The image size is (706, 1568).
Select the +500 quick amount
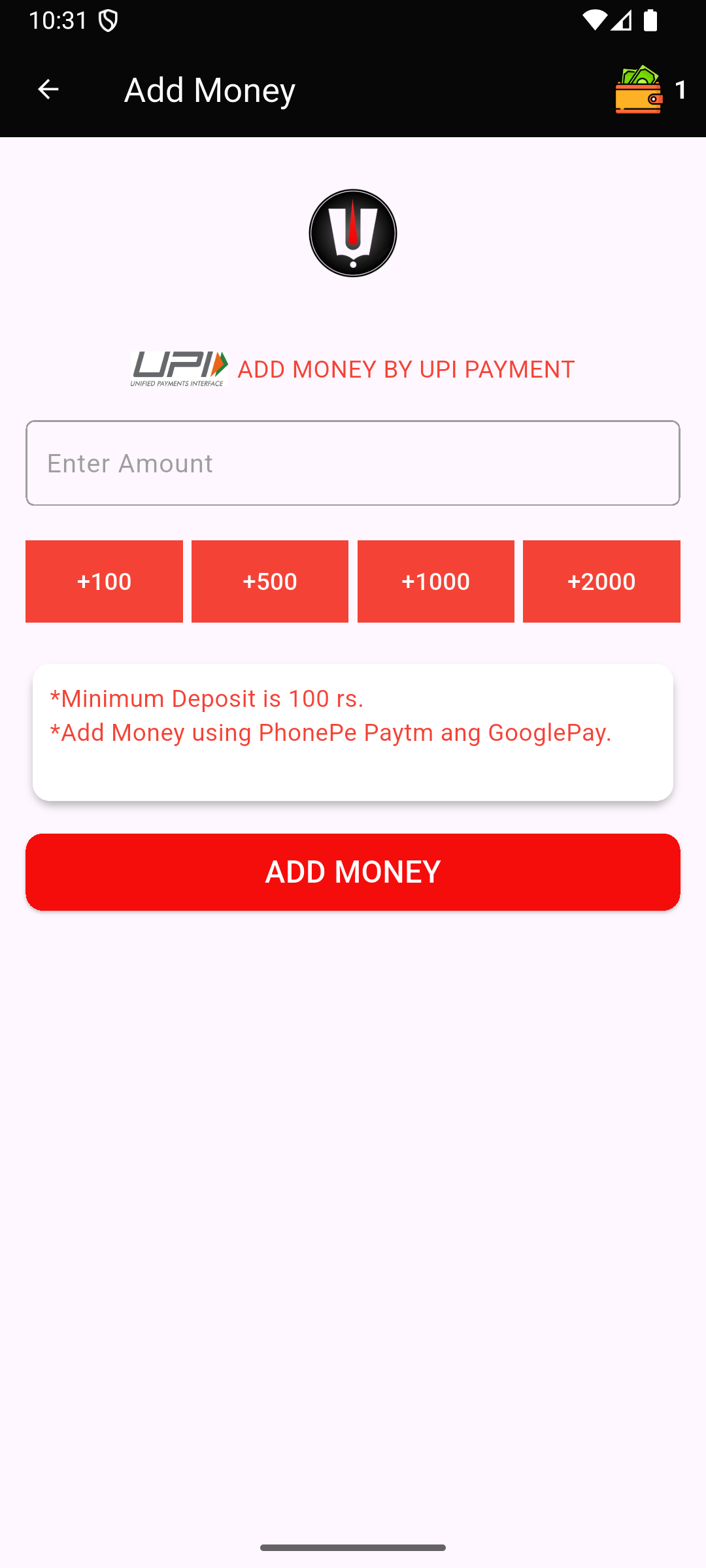[269, 581]
